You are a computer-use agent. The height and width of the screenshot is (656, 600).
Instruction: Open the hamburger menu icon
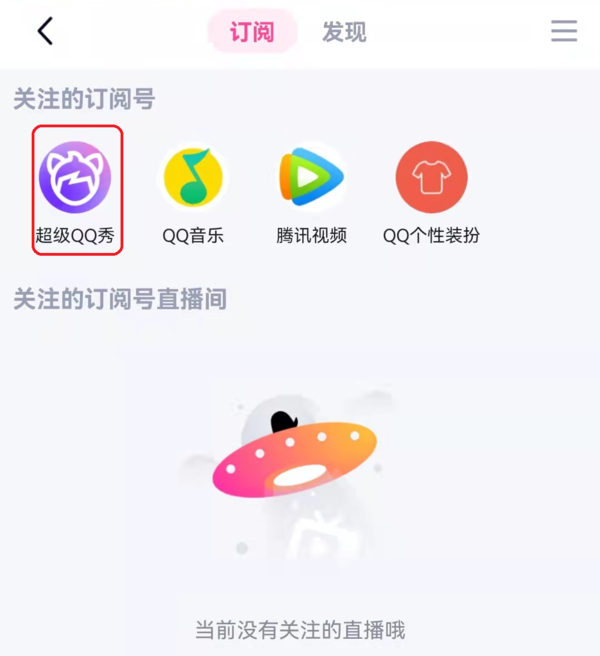point(564,31)
